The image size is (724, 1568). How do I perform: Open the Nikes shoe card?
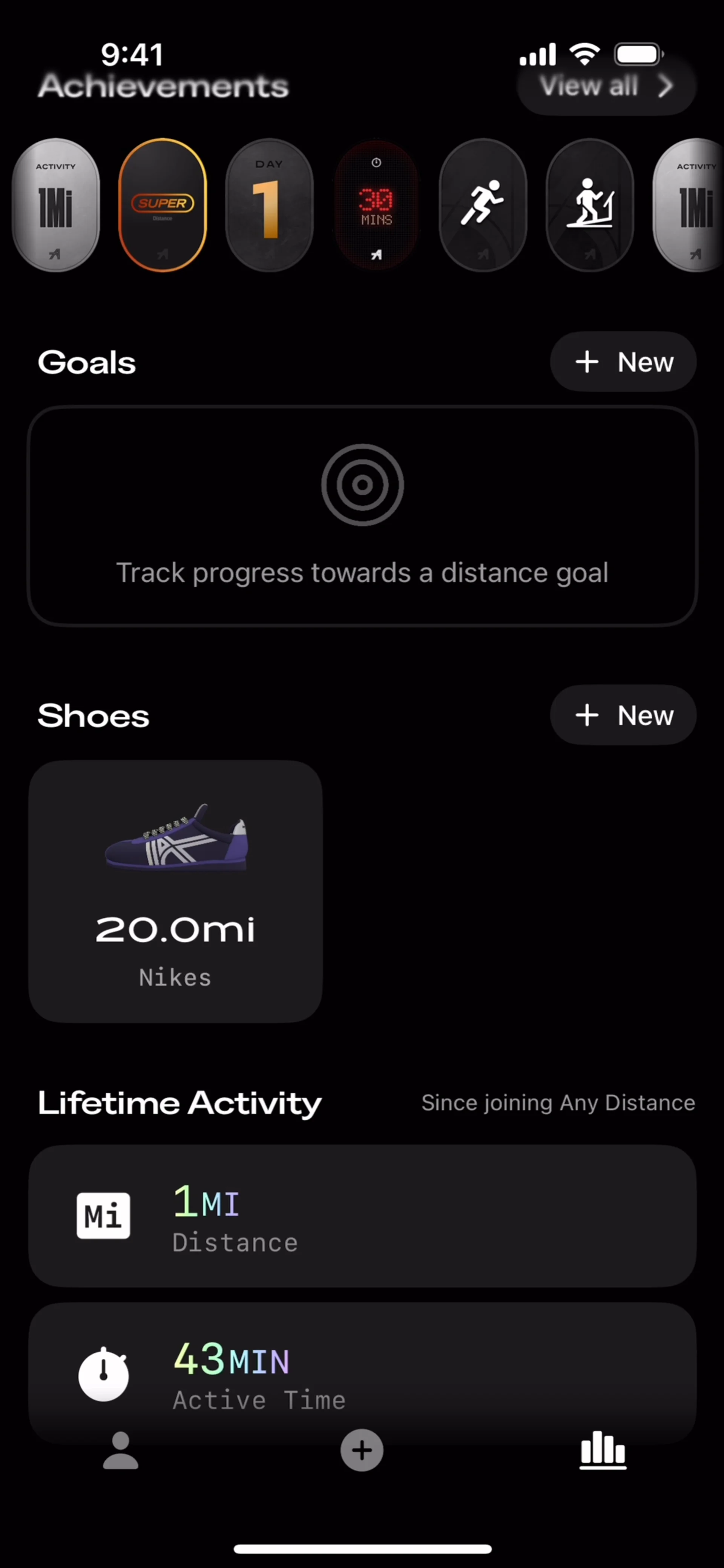175,891
